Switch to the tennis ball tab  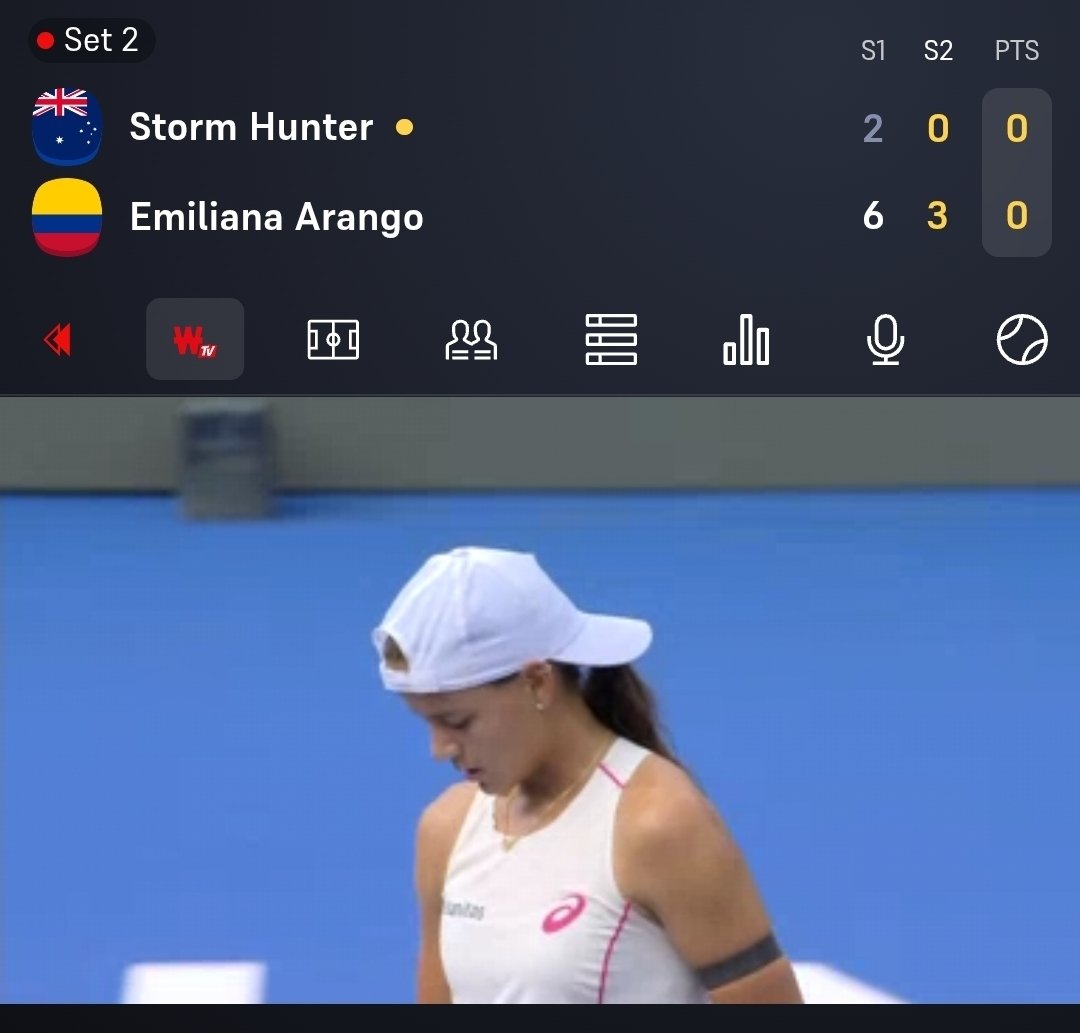click(x=1022, y=340)
